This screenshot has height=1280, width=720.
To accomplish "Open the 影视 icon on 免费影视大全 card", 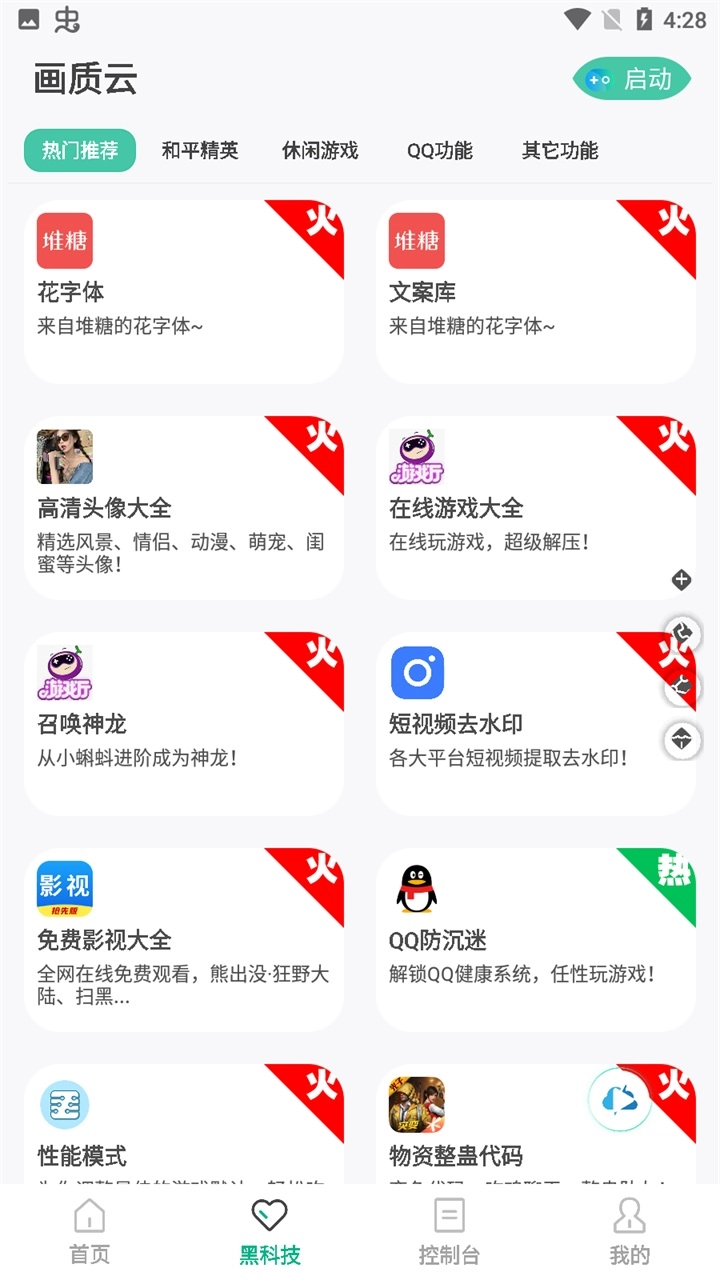I will pos(65,888).
